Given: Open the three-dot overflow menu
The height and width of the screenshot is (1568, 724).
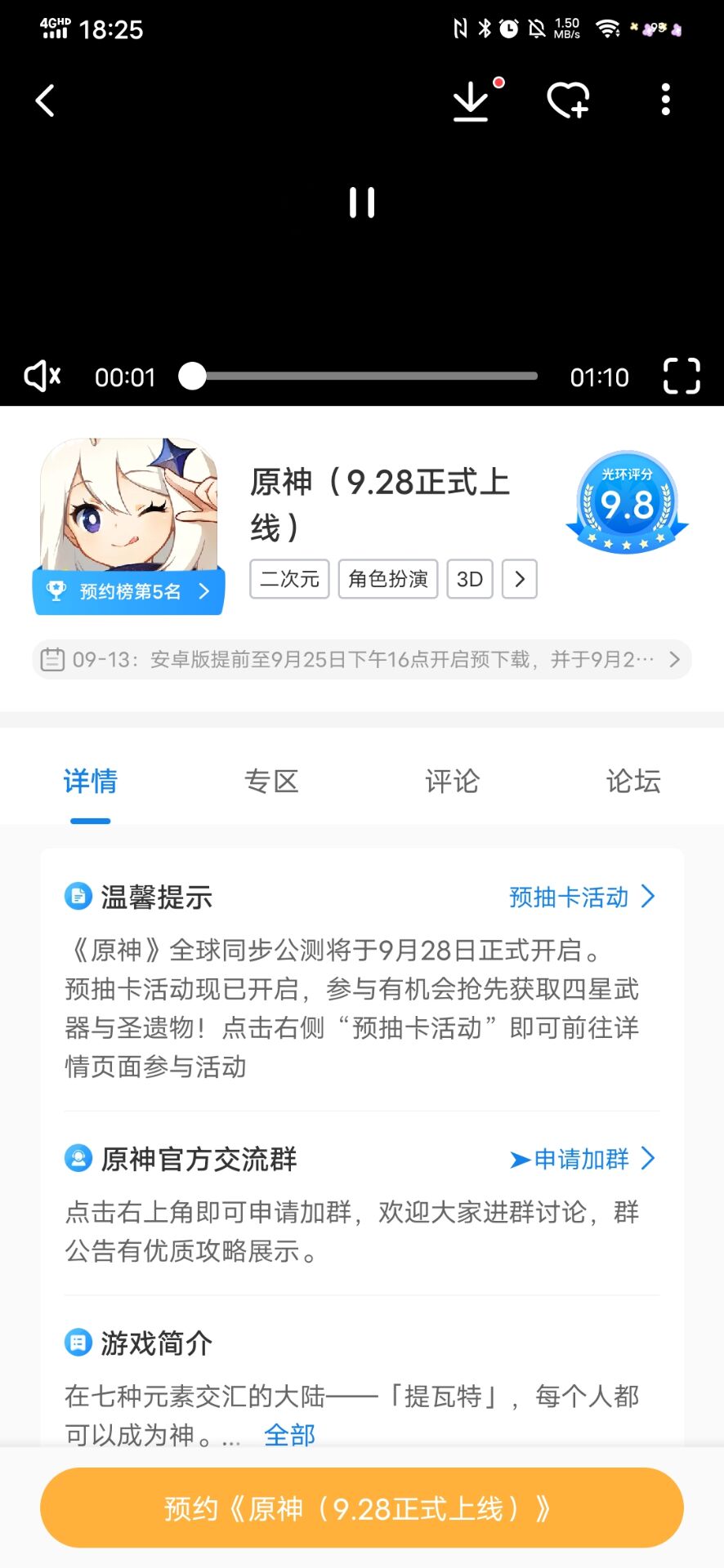Looking at the screenshot, I should (666, 100).
